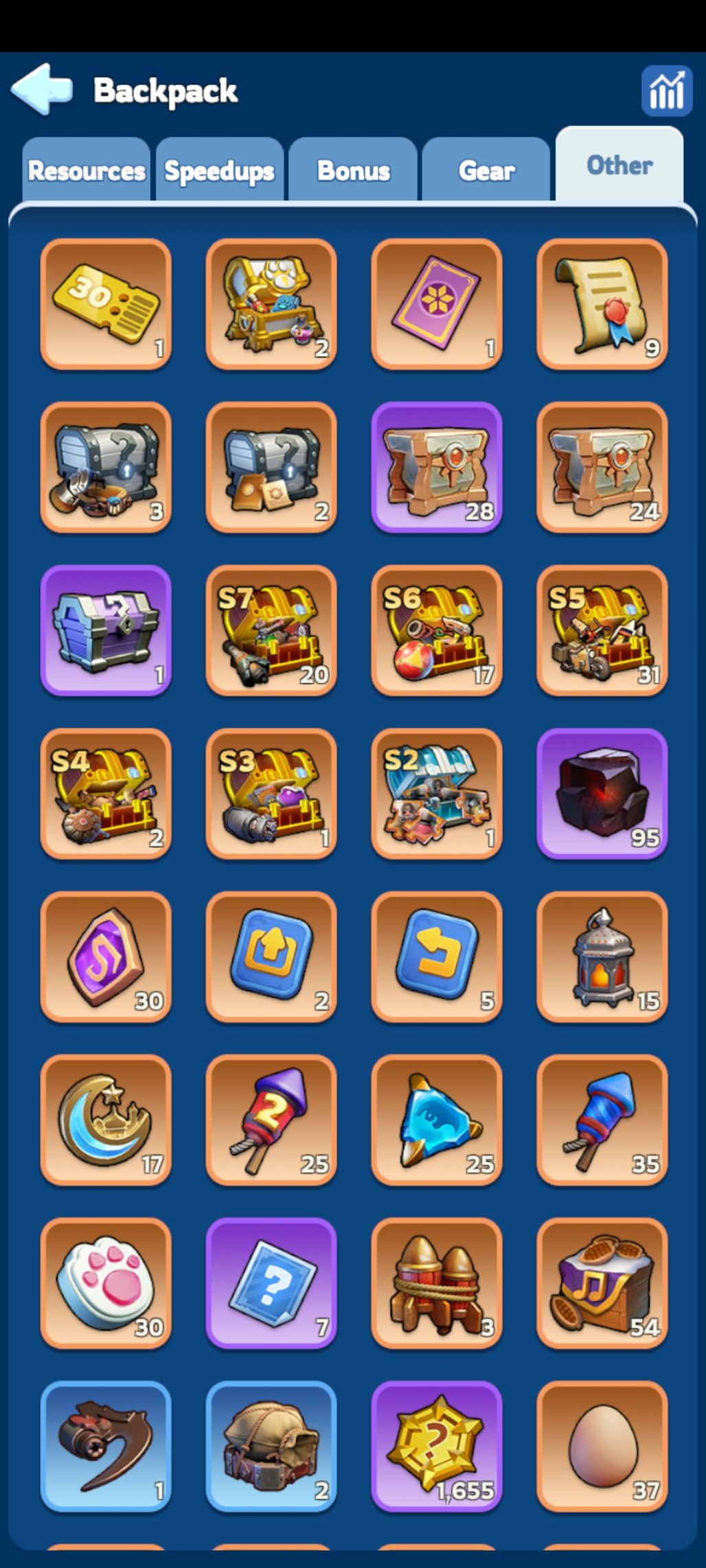The image size is (706, 1568).
Task: Select the Other tab
Action: (x=619, y=165)
